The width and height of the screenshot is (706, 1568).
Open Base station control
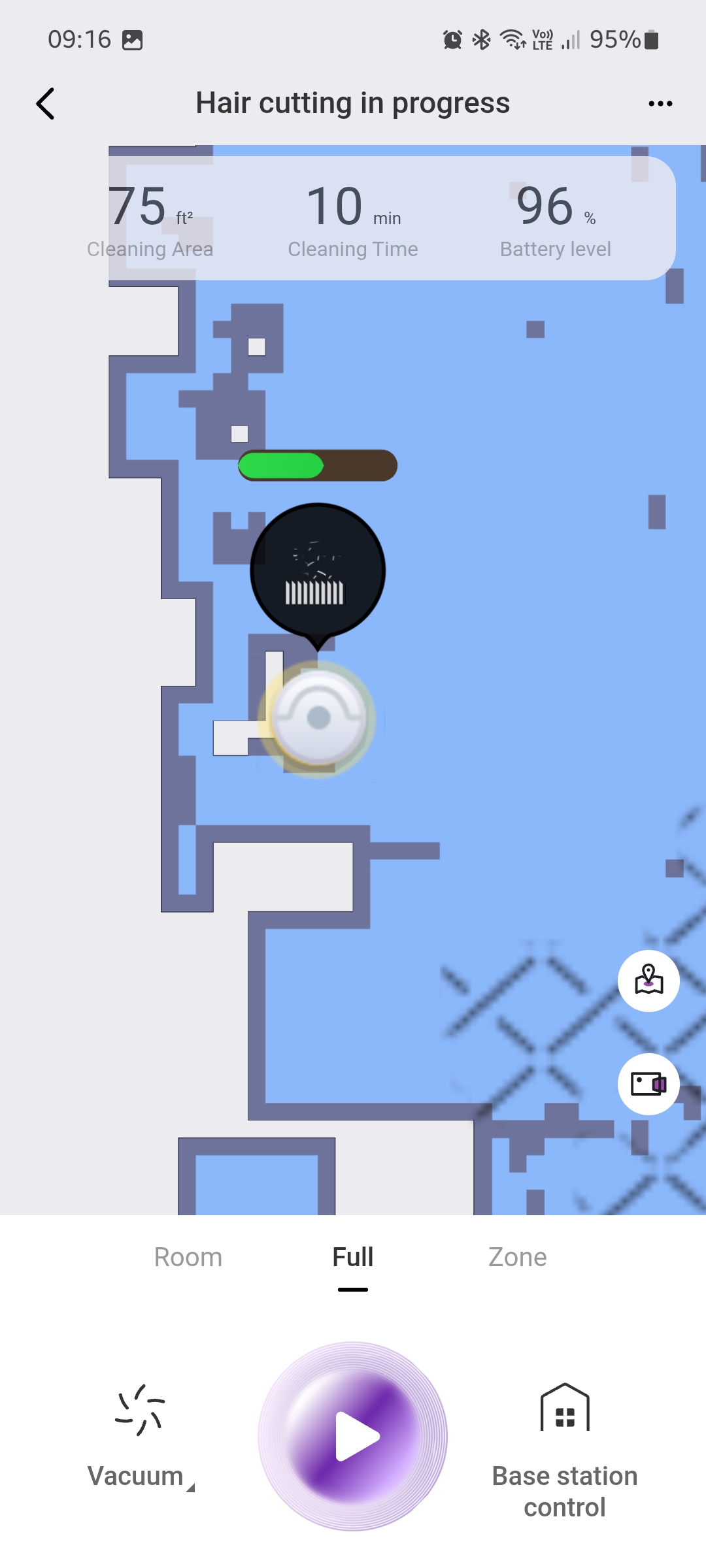(x=565, y=1450)
